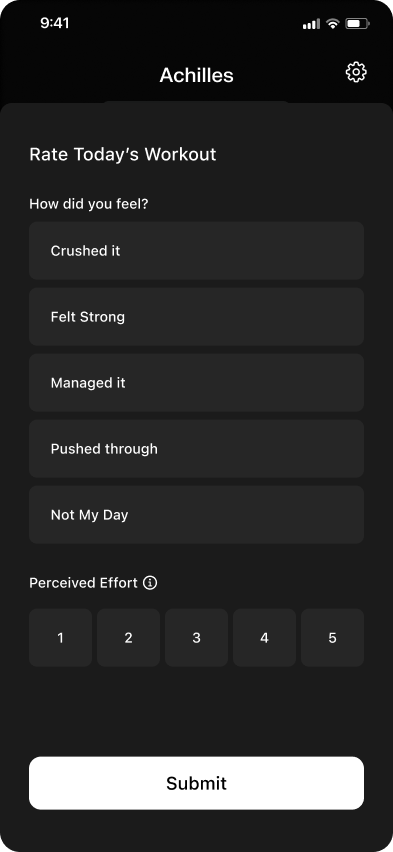This screenshot has height=852, width=393.
Task: Select Pushed through
Action: point(196,449)
